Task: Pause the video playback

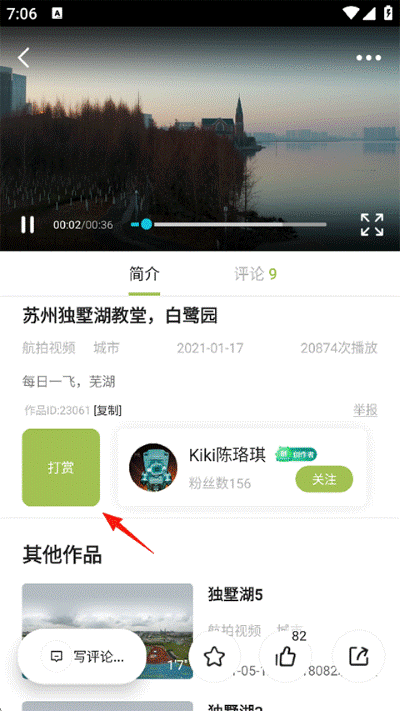Action: coord(27,224)
